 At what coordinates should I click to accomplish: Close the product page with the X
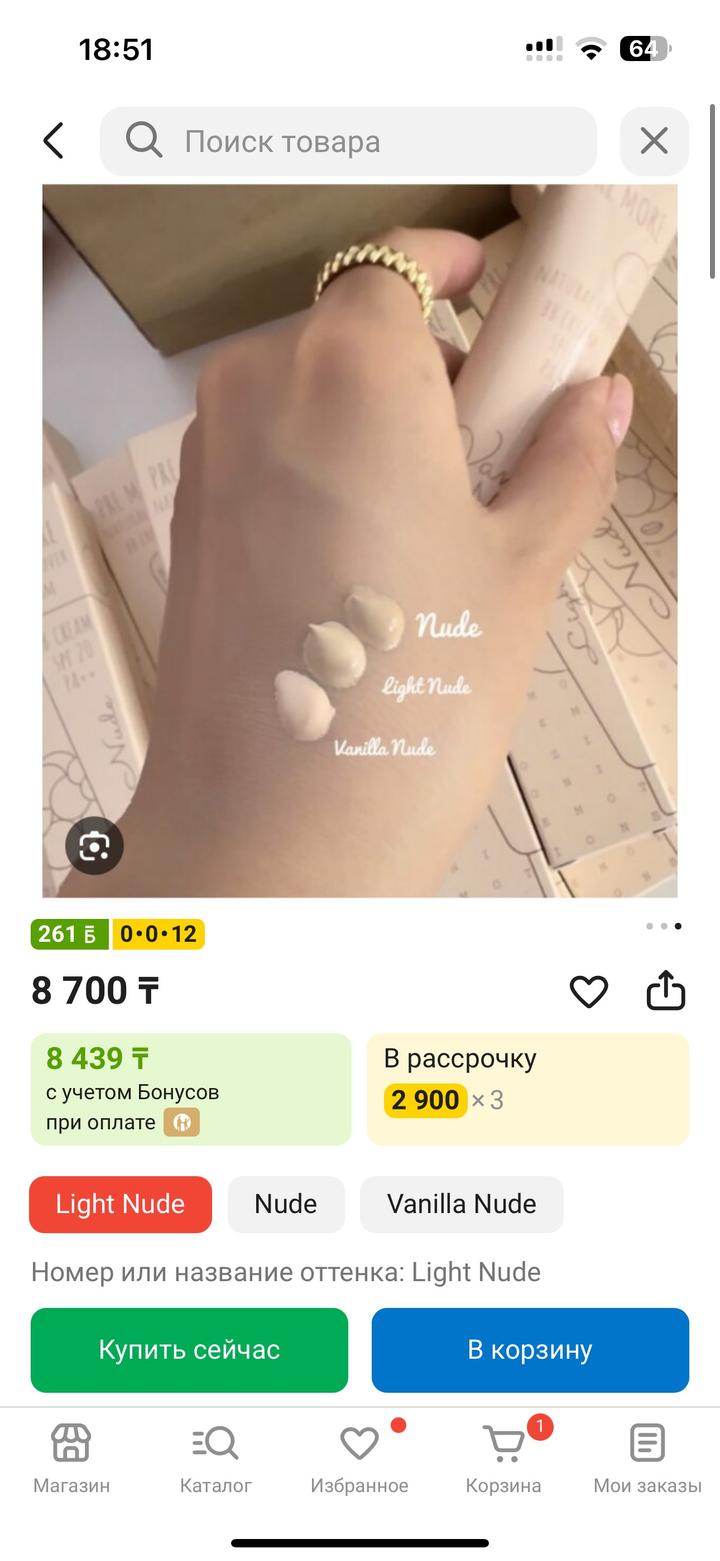654,141
